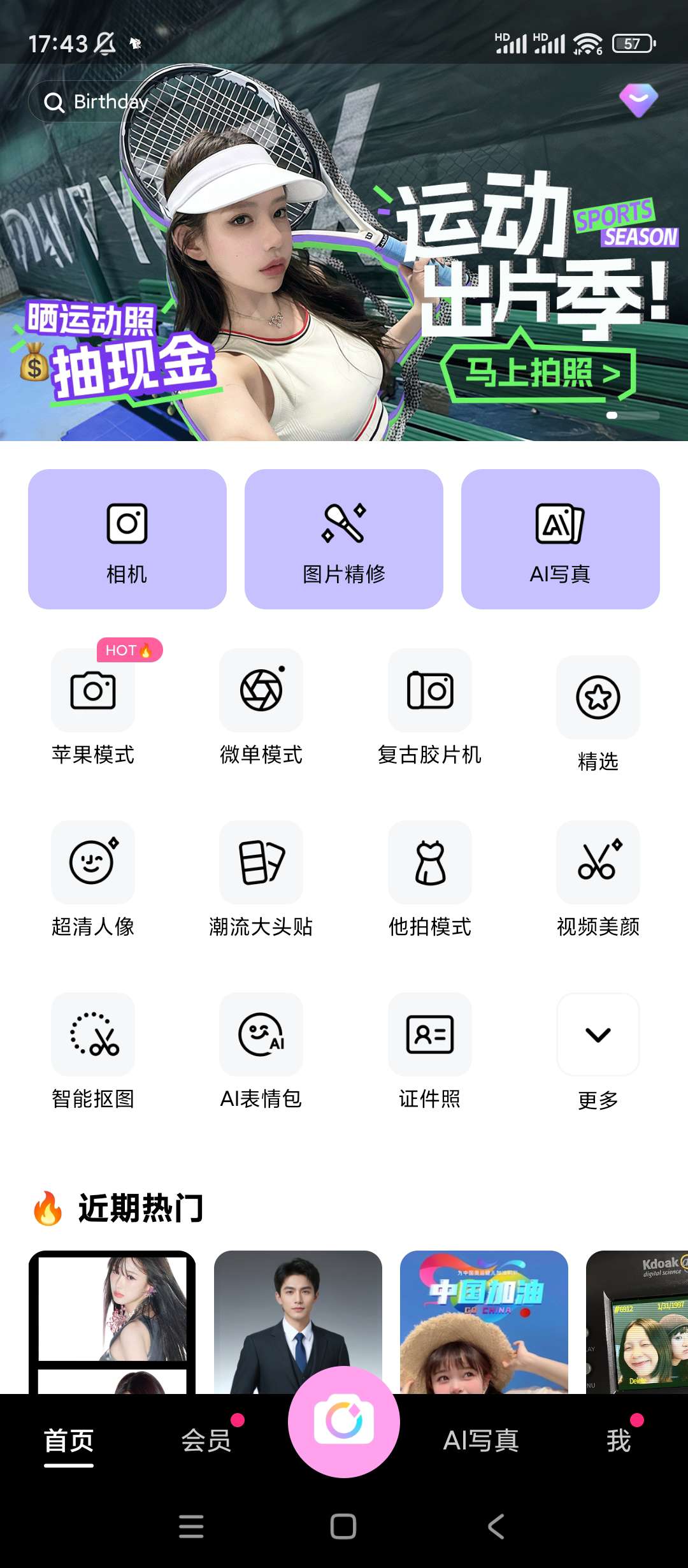
Task: Start 超清人像 portrait enhancement
Action: coord(93,863)
